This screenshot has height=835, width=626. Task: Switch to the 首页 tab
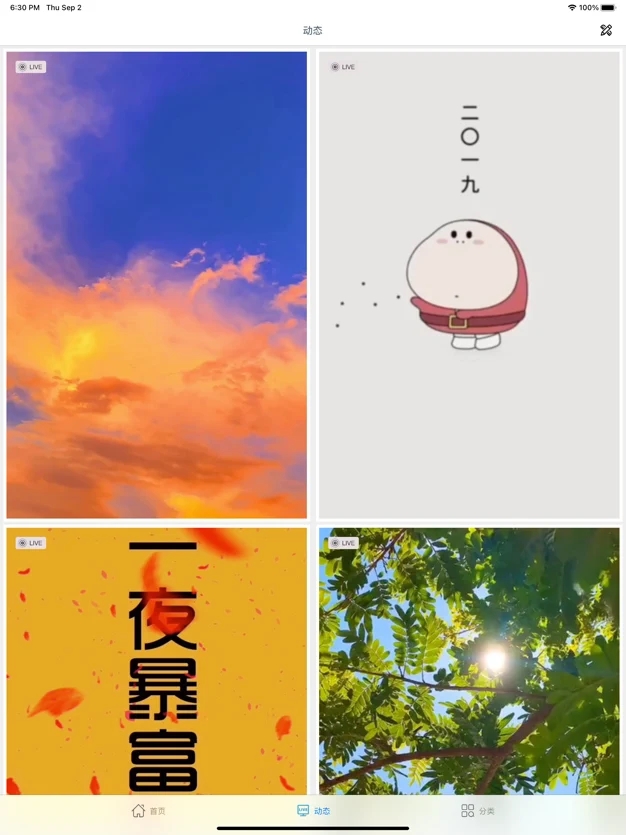click(149, 811)
